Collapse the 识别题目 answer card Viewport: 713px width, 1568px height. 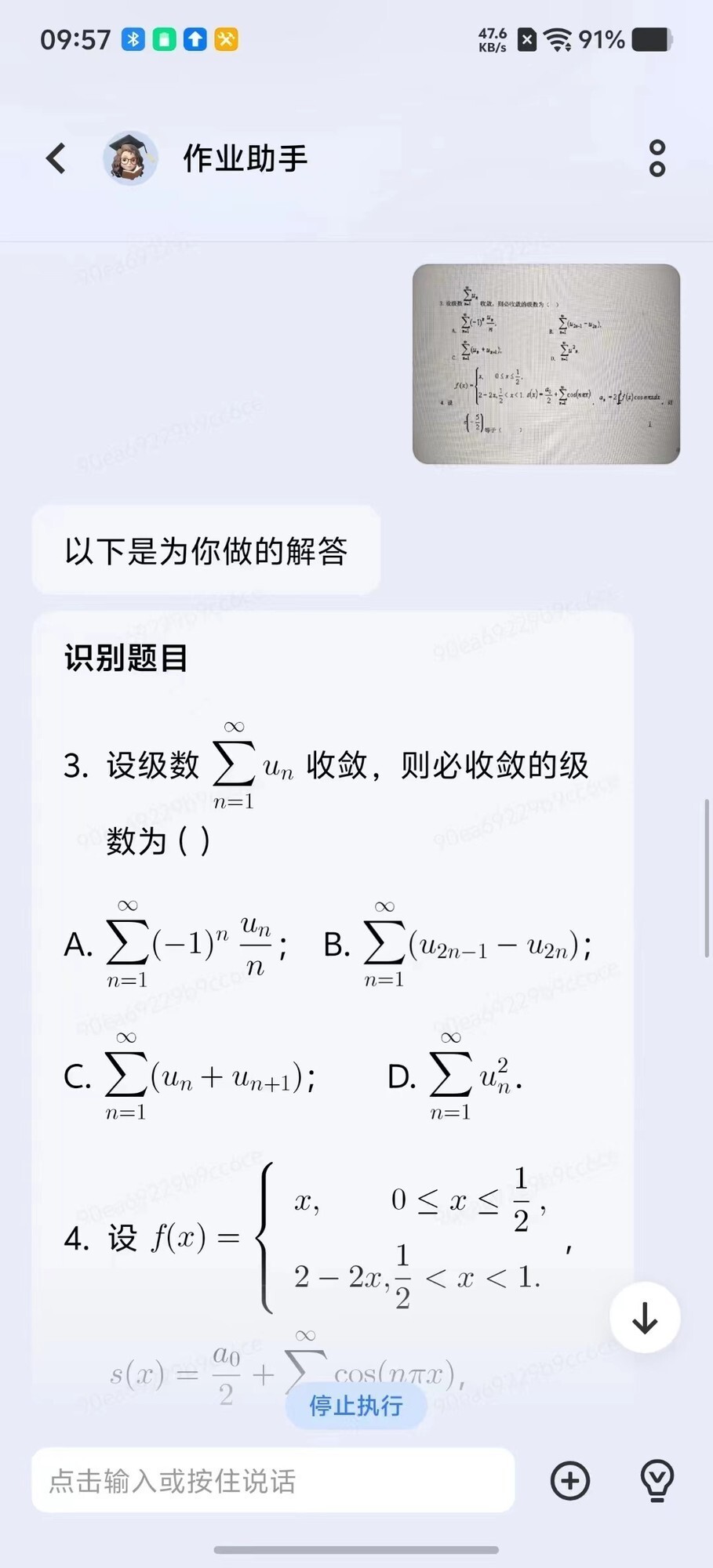[126, 659]
